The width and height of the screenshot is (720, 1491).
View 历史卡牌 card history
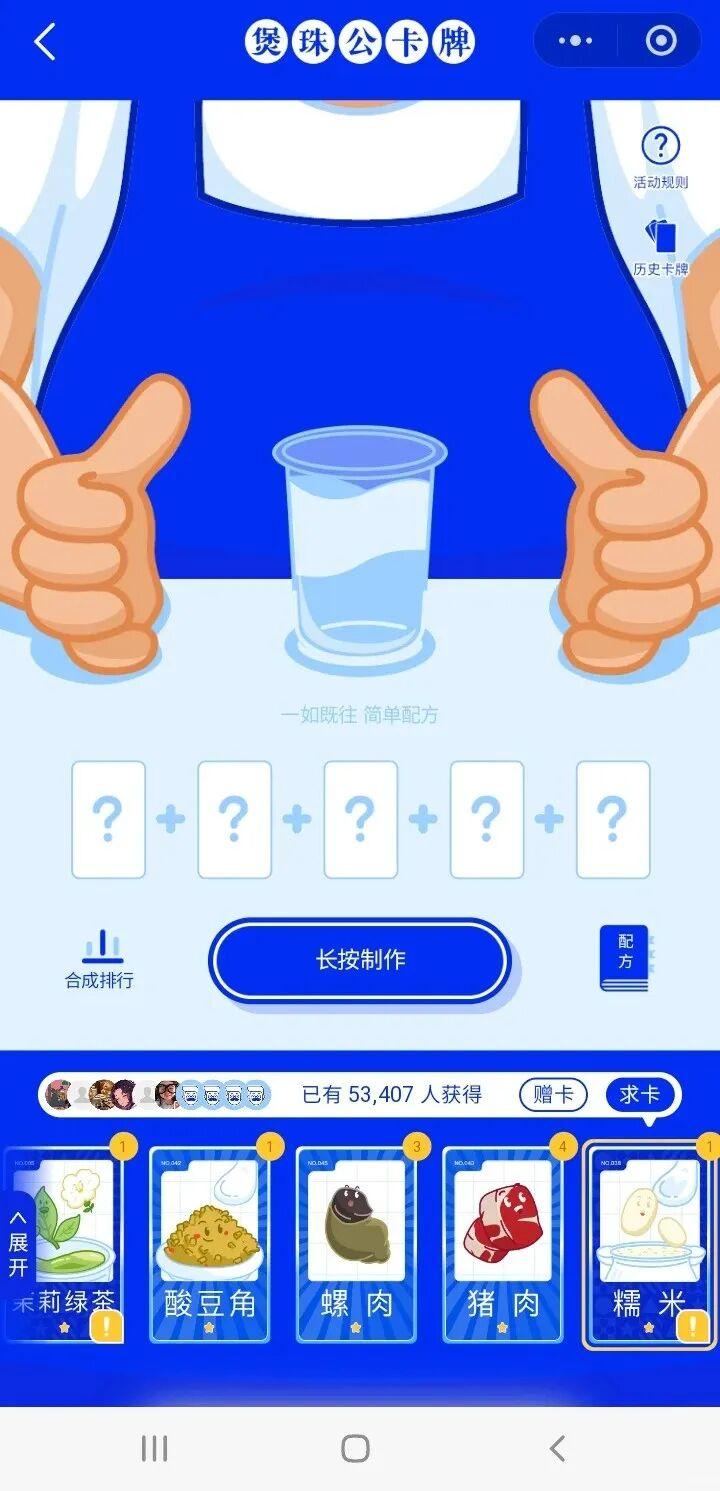[x=660, y=247]
